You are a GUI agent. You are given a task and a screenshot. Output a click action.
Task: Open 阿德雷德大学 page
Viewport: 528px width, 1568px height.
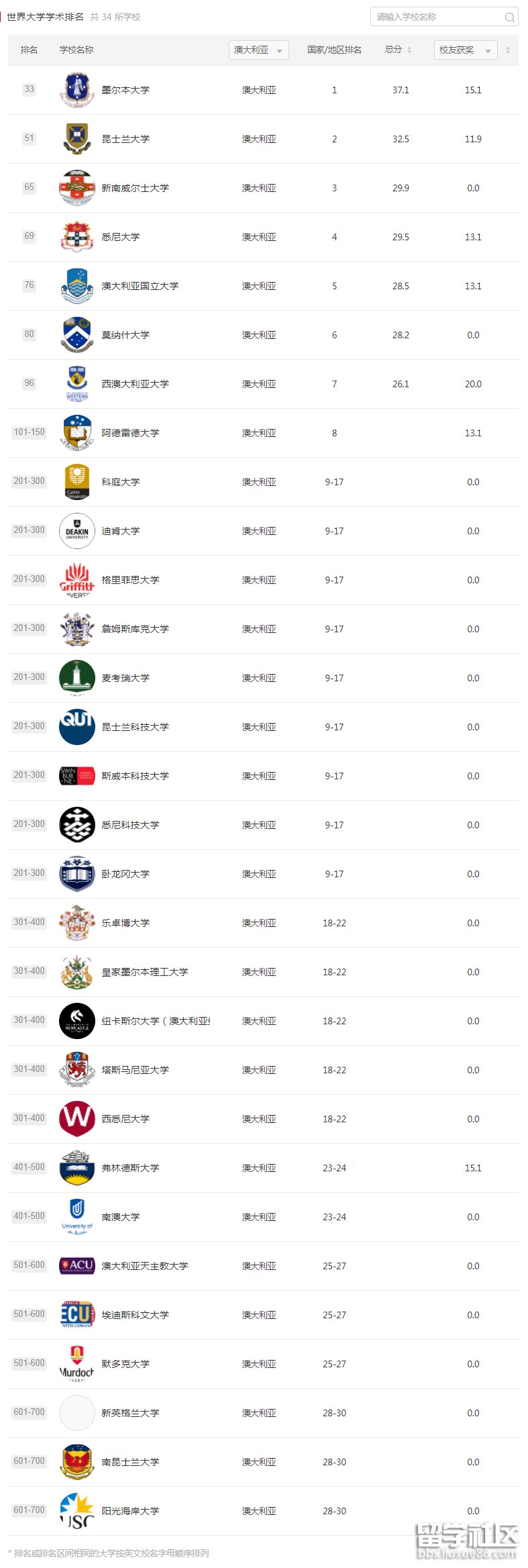point(130,433)
